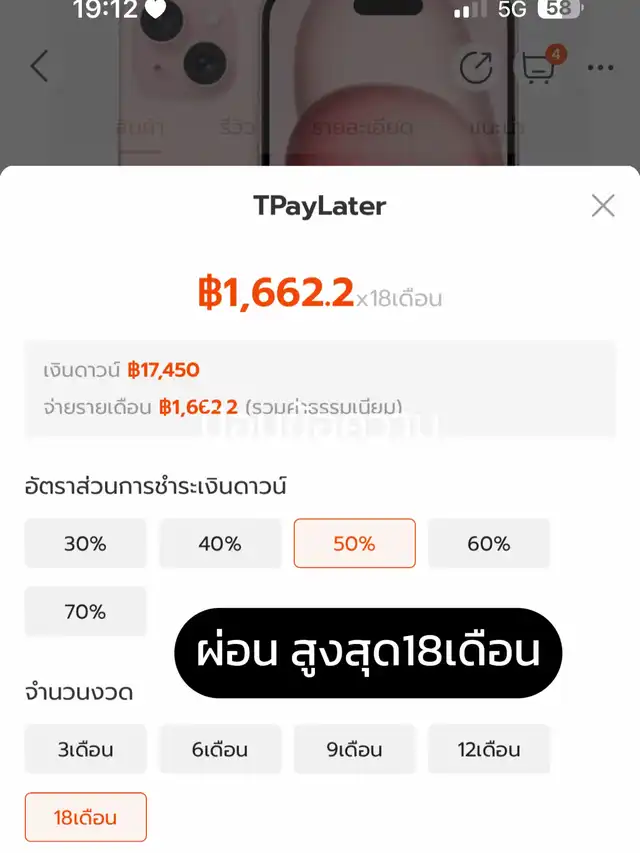Open the shopping cart
Screen dimensions: 640x853
pyautogui.click(x=538, y=66)
